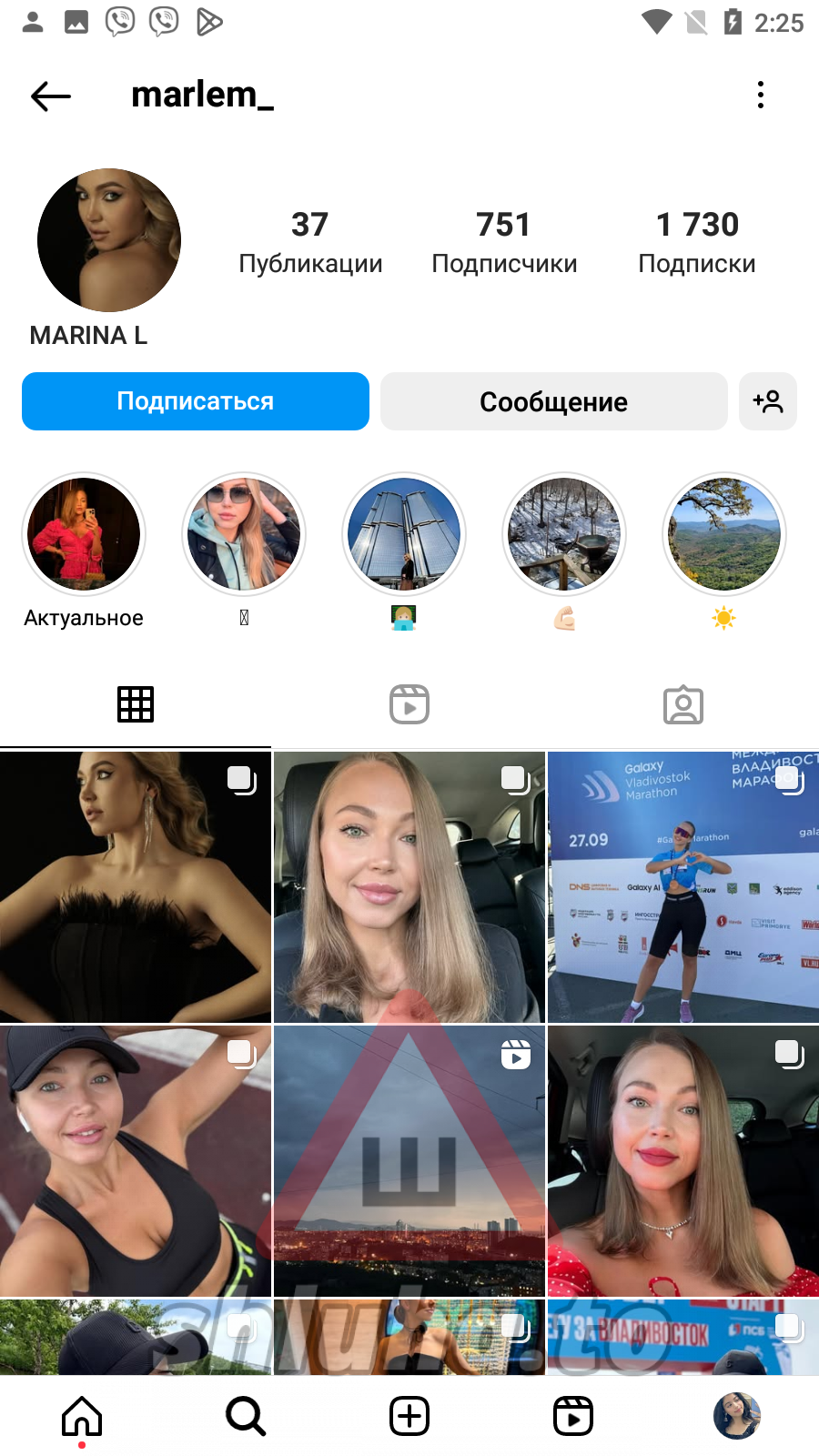The image size is (819, 1456).
Task: Open the sun emoji story highlight
Action: tap(724, 534)
